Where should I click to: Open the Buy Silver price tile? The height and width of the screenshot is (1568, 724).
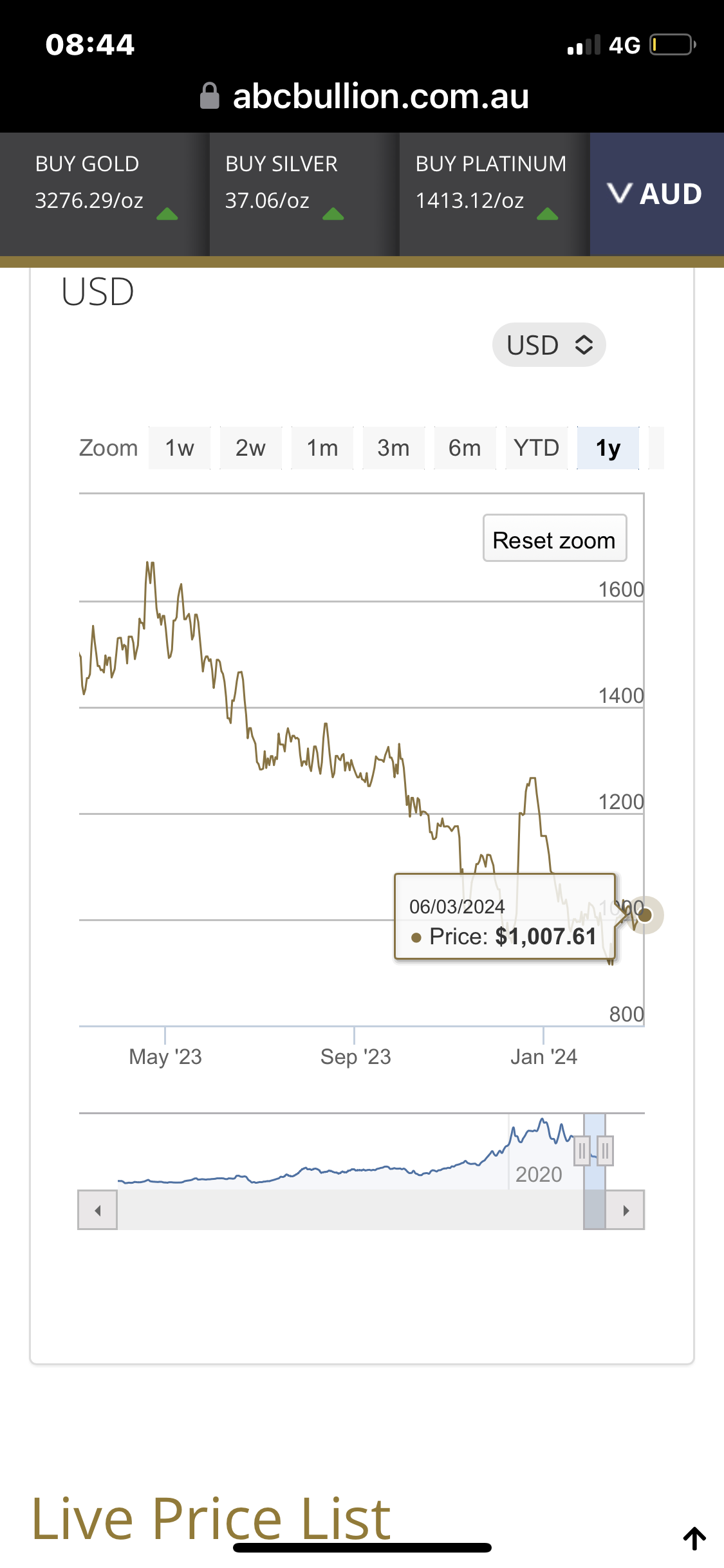pyautogui.click(x=304, y=194)
